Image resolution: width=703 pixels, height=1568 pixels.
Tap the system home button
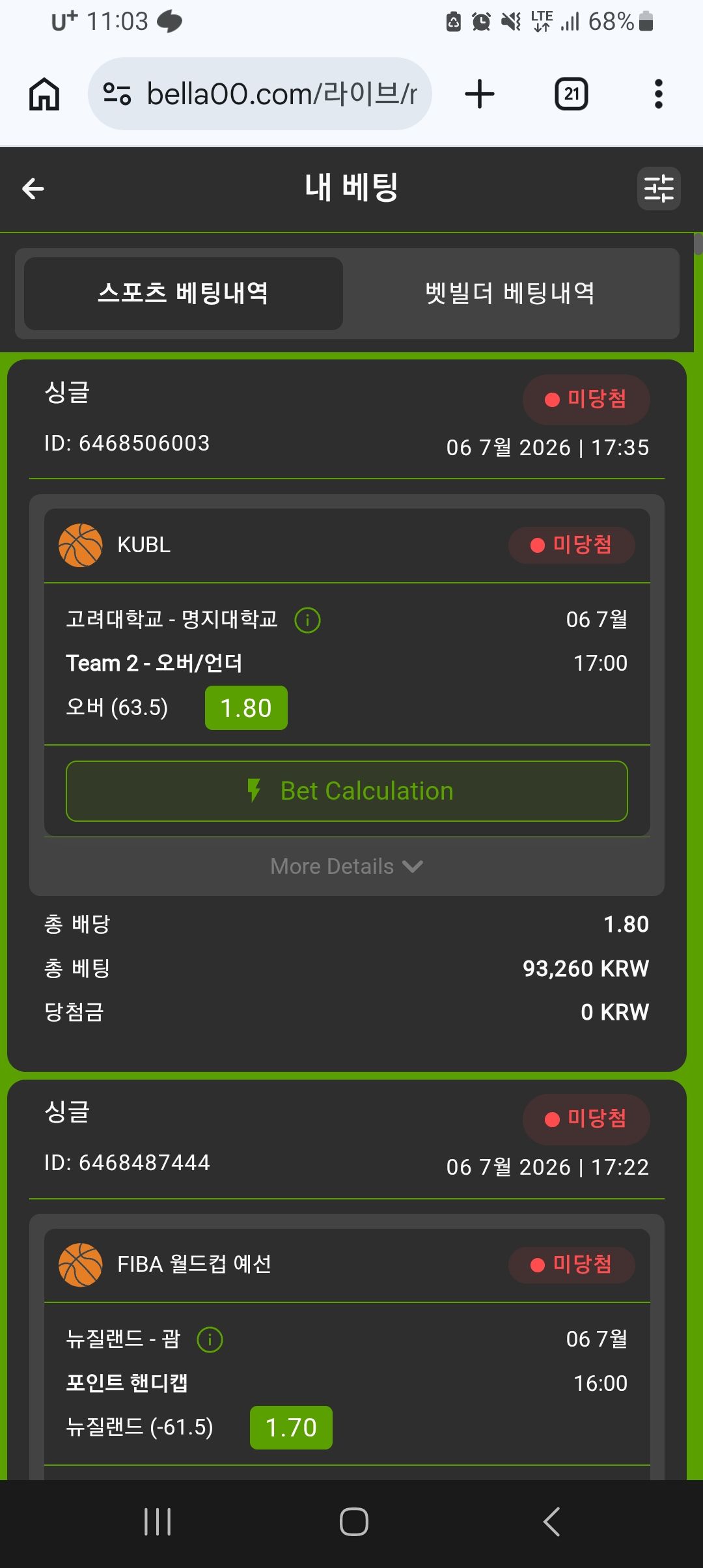354,1522
